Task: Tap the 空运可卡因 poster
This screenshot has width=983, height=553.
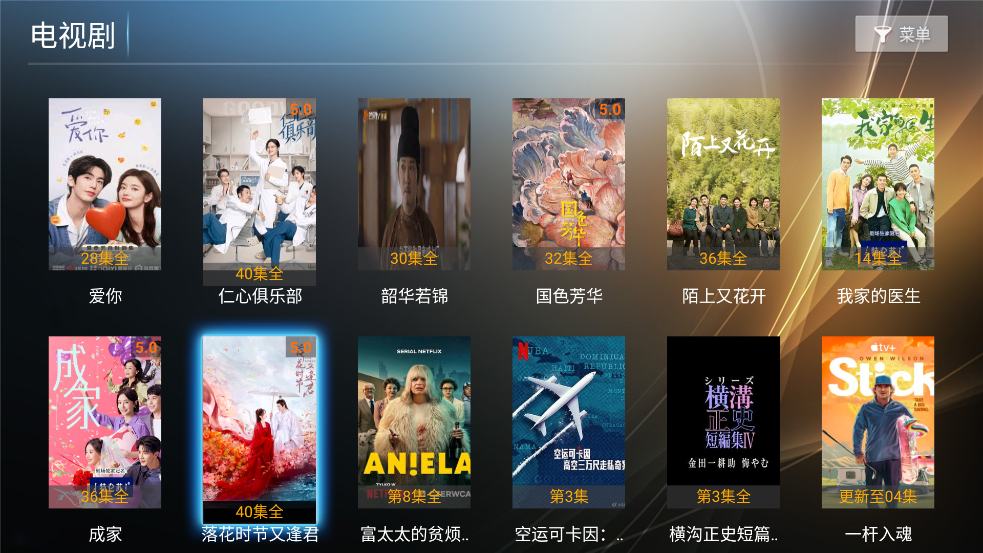Action: tap(568, 422)
